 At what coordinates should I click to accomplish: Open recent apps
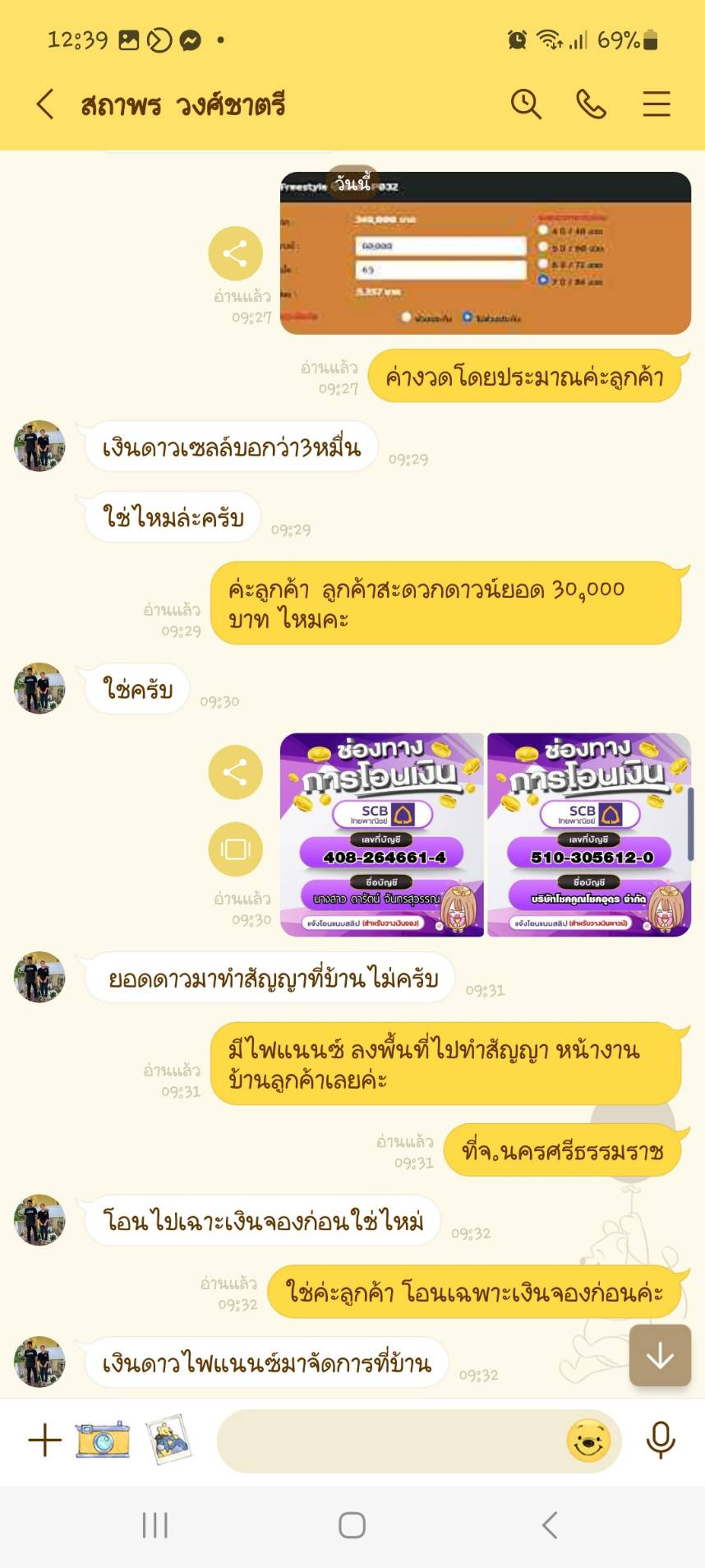(154, 1525)
